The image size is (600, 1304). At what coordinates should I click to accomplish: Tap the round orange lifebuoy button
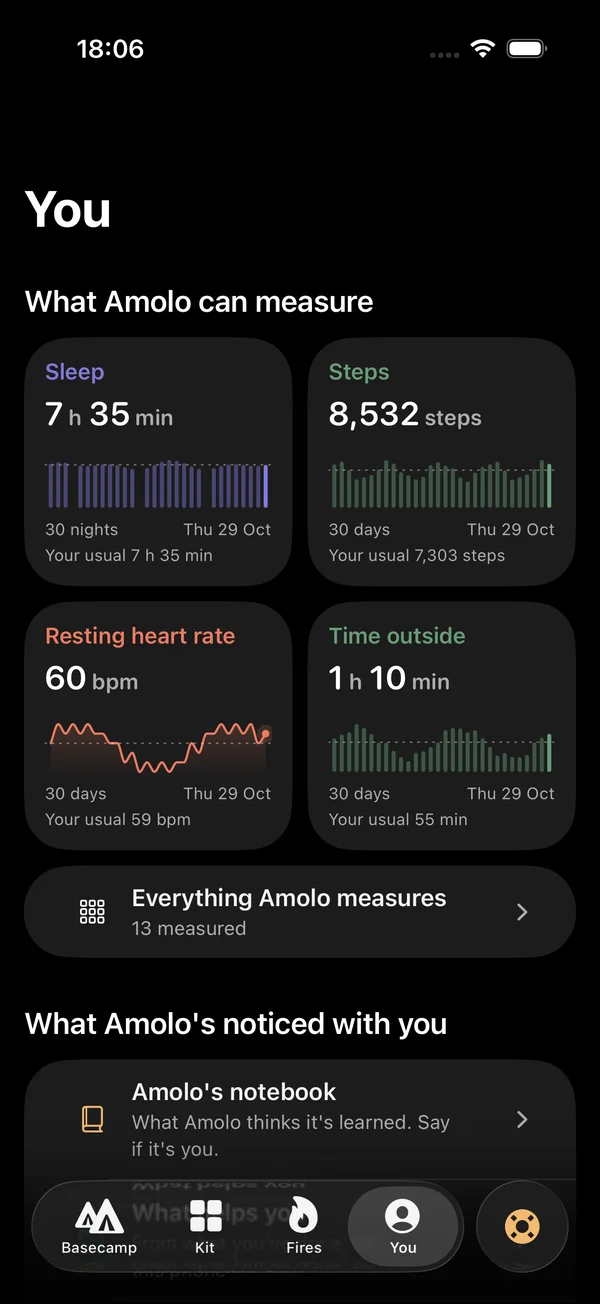pyautogui.click(x=522, y=1226)
